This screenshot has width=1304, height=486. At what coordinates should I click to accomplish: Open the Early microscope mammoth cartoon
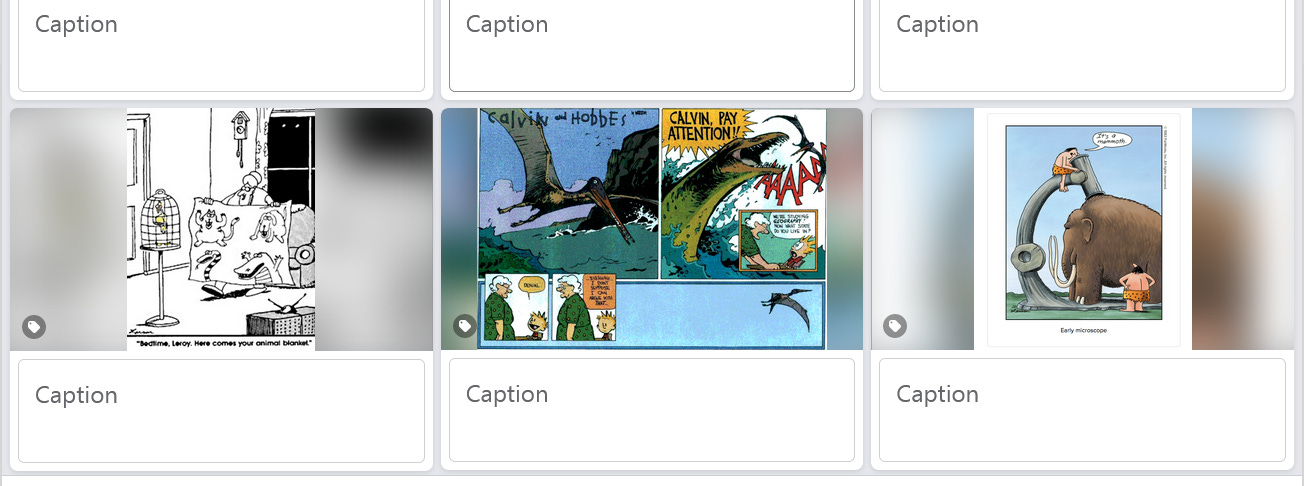click(x=1083, y=228)
